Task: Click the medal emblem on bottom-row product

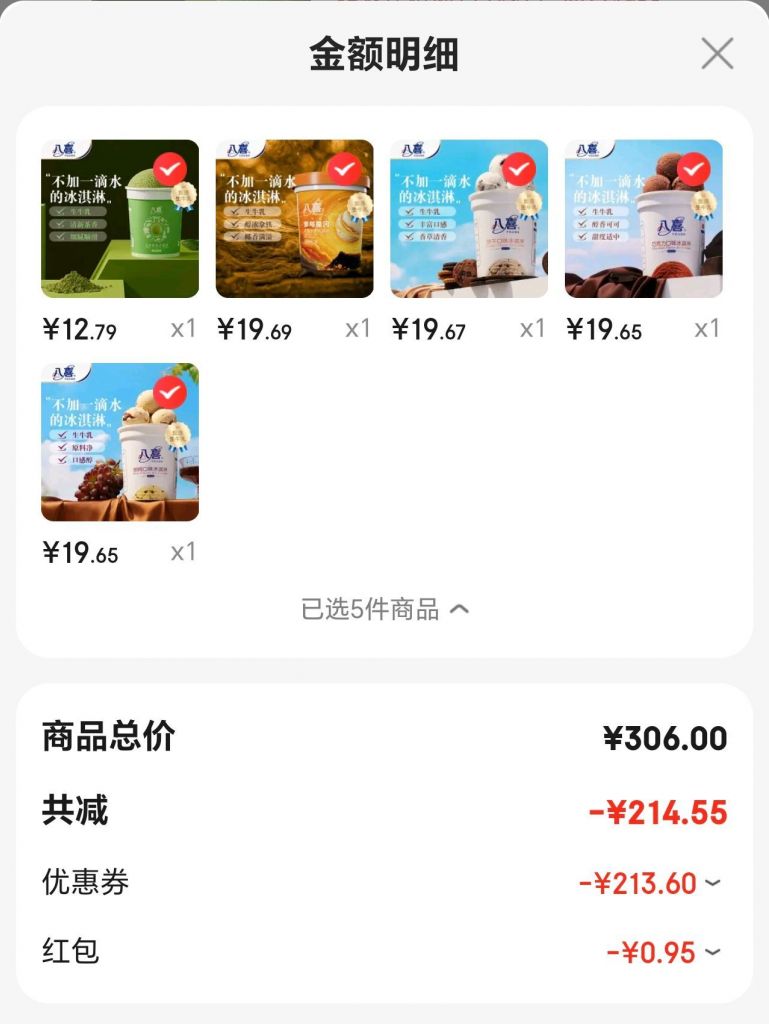Action: [180, 433]
